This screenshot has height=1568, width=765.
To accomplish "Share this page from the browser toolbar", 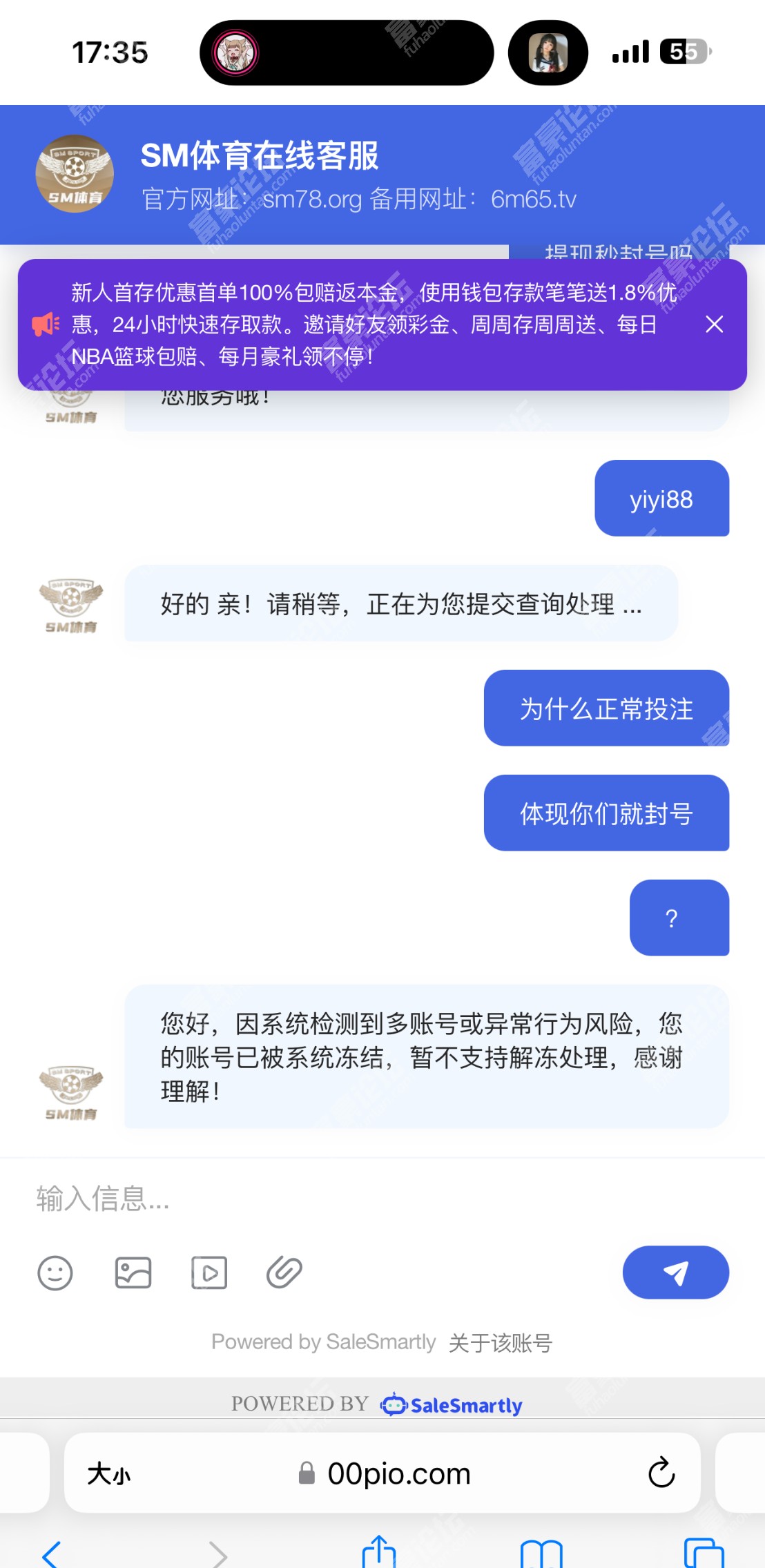I will tap(379, 1552).
